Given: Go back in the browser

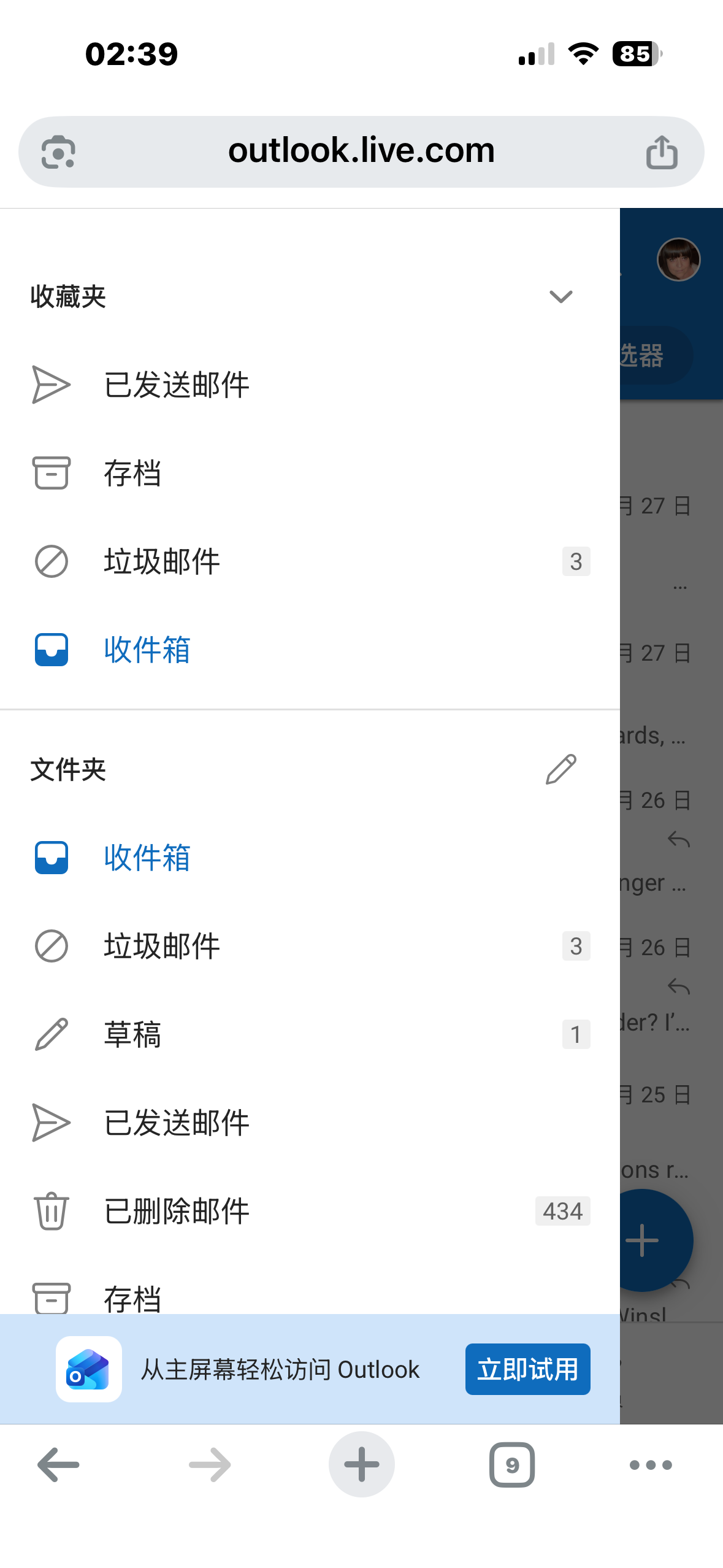Looking at the screenshot, I should [58, 1465].
